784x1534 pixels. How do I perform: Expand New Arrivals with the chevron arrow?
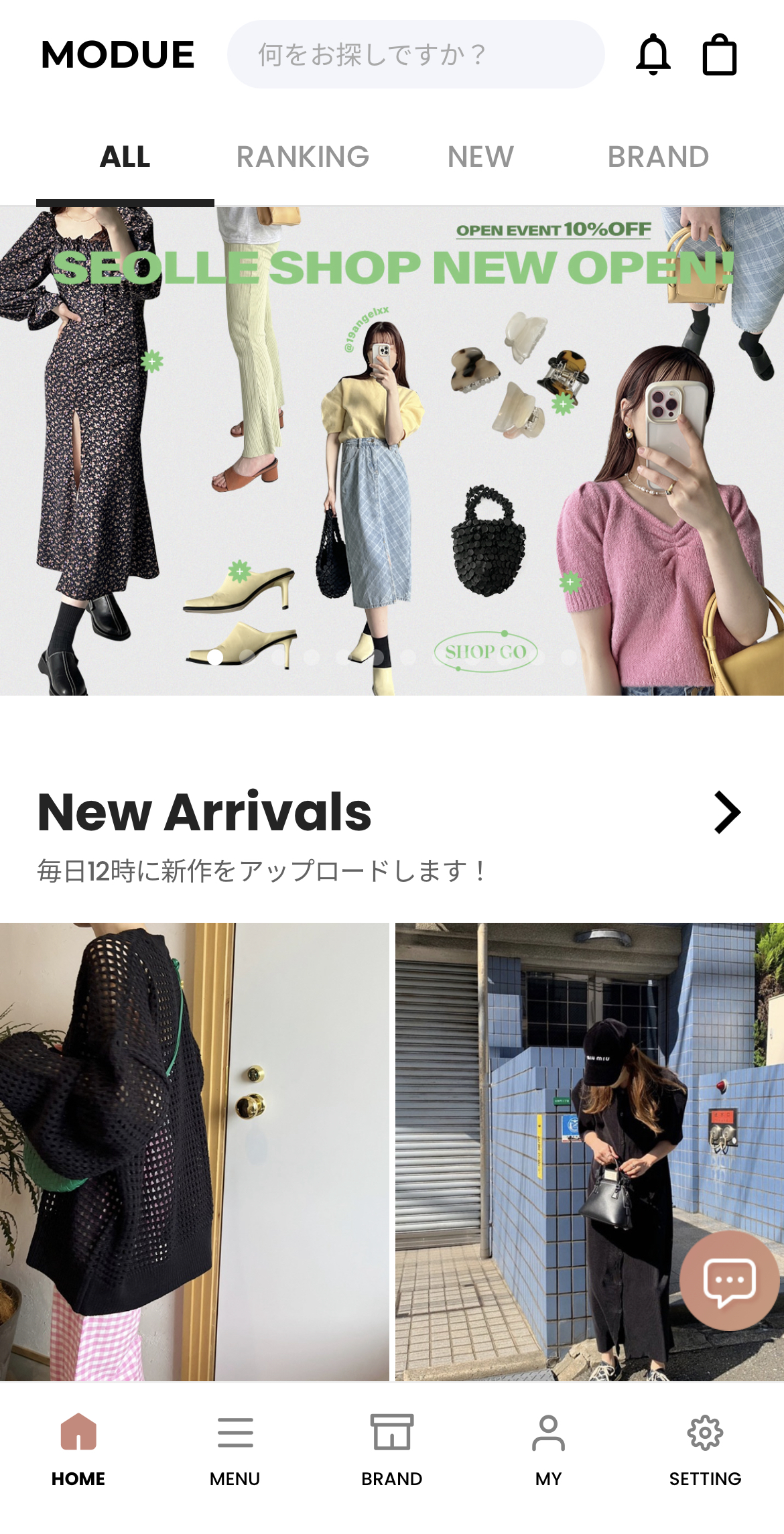point(726,812)
